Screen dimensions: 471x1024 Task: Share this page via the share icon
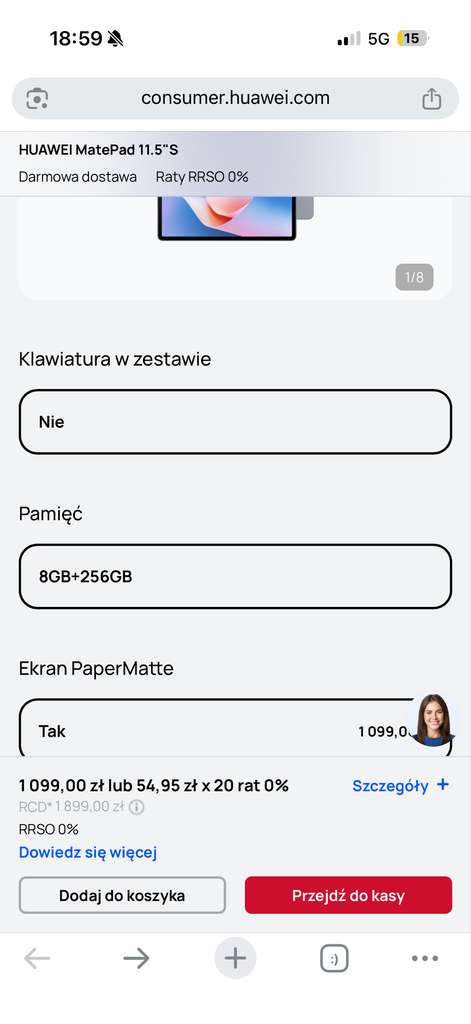[431, 99]
